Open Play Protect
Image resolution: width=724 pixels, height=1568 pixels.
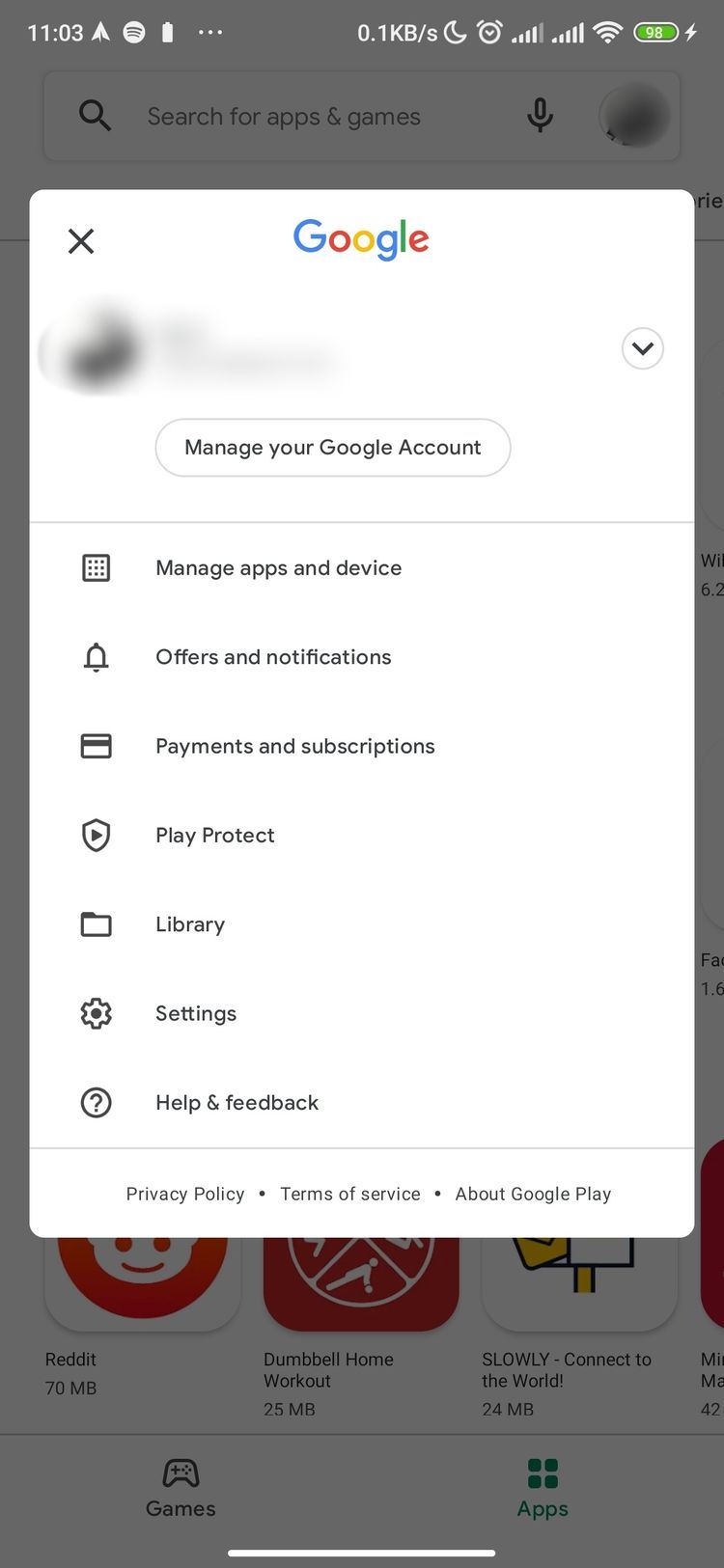point(214,836)
